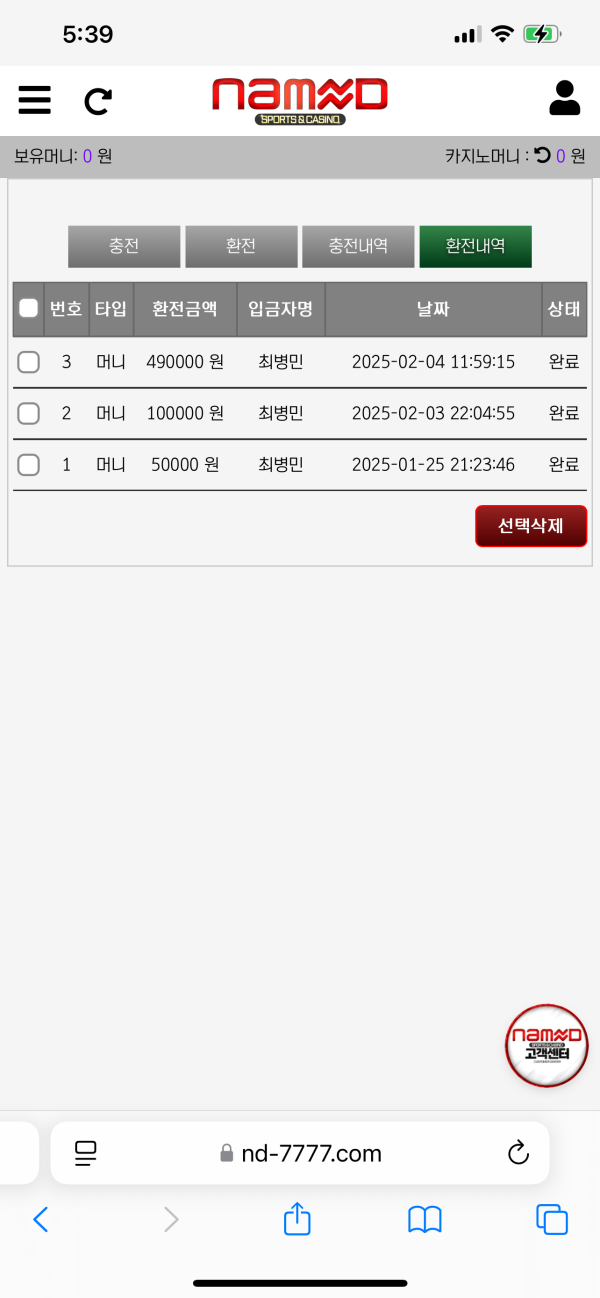The width and height of the screenshot is (600, 1298).
Task: Switch to the 환전 tab
Action: (241, 246)
